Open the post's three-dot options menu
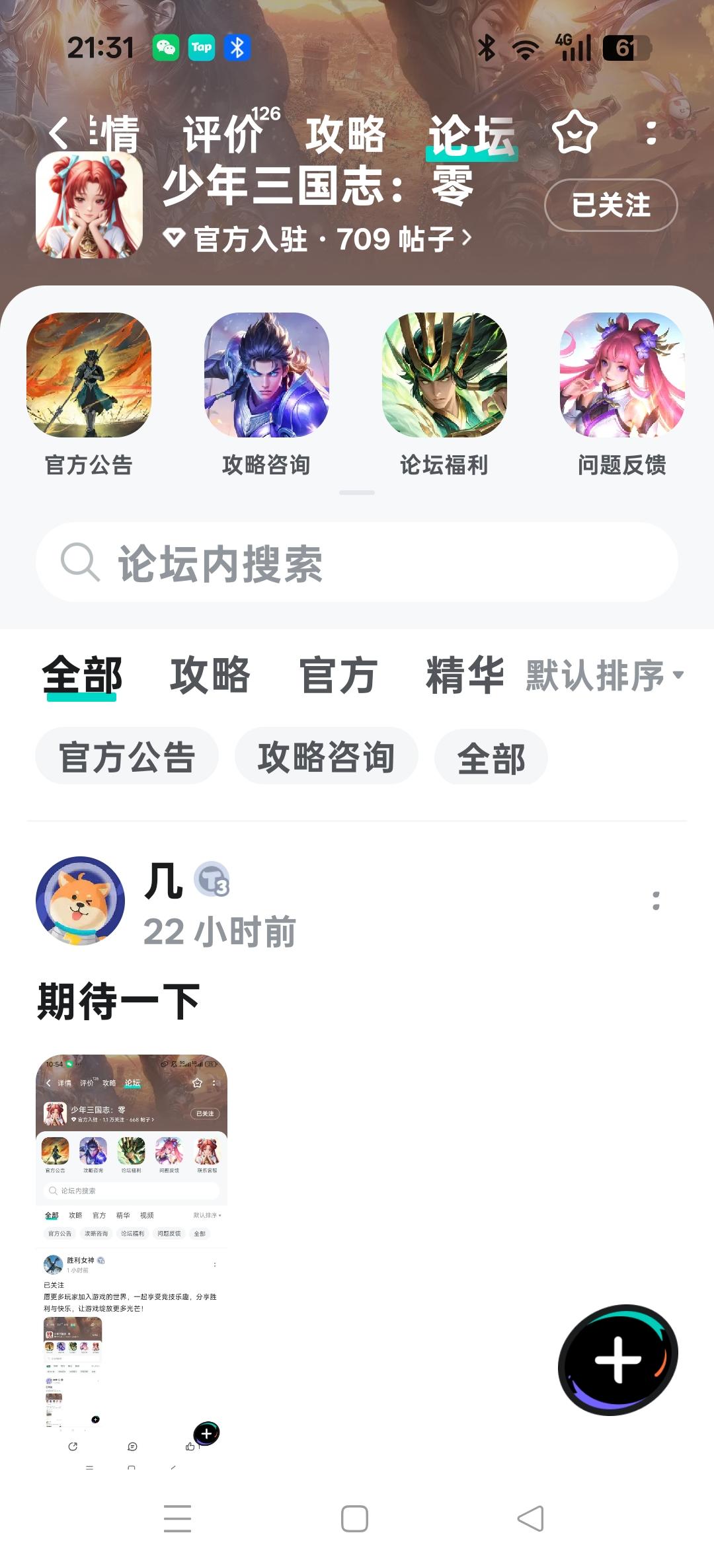The height and width of the screenshot is (1568, 714). tap(655, 897)
